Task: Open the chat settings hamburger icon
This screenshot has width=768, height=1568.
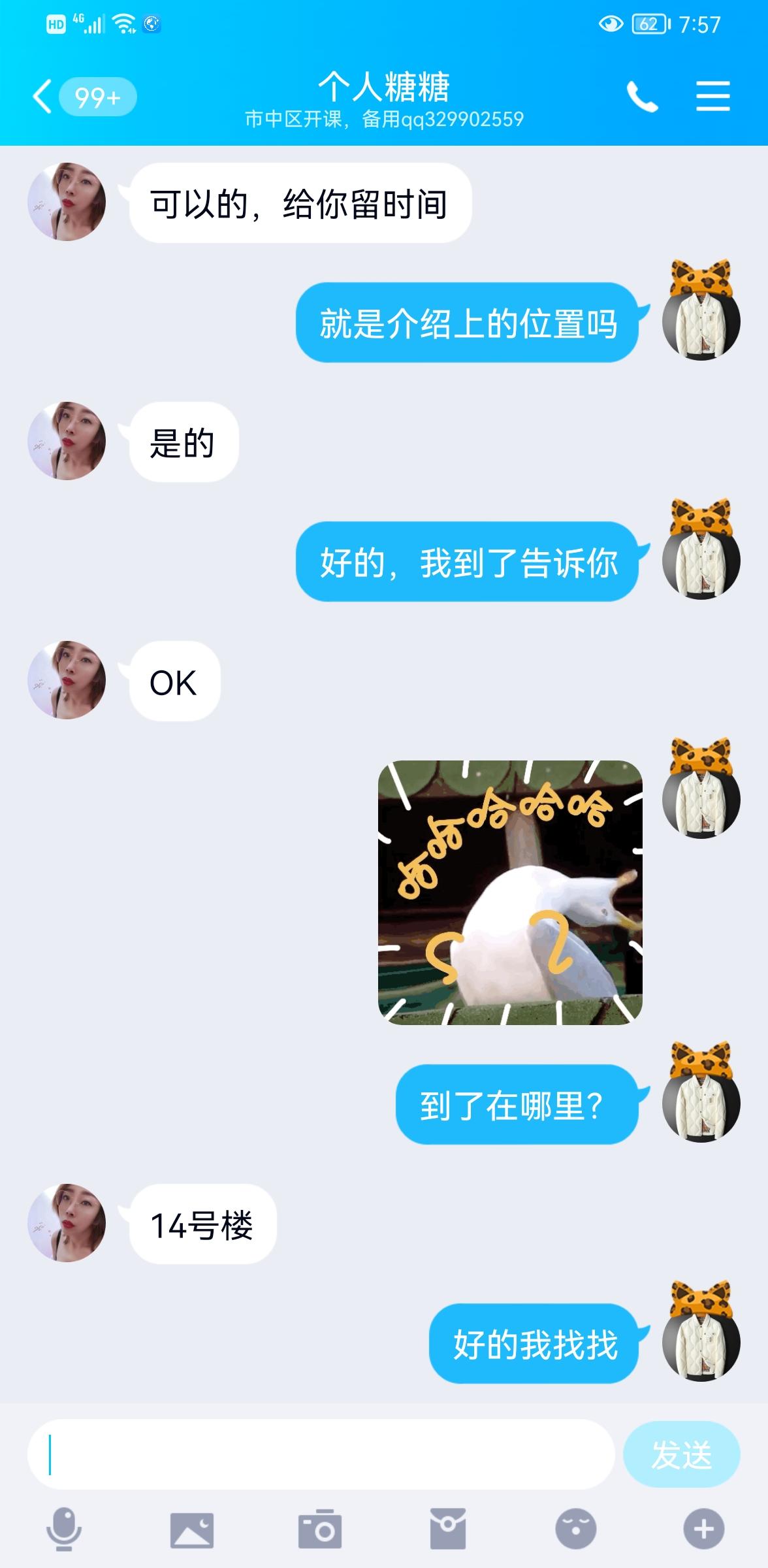Action: tap(712, 96)
